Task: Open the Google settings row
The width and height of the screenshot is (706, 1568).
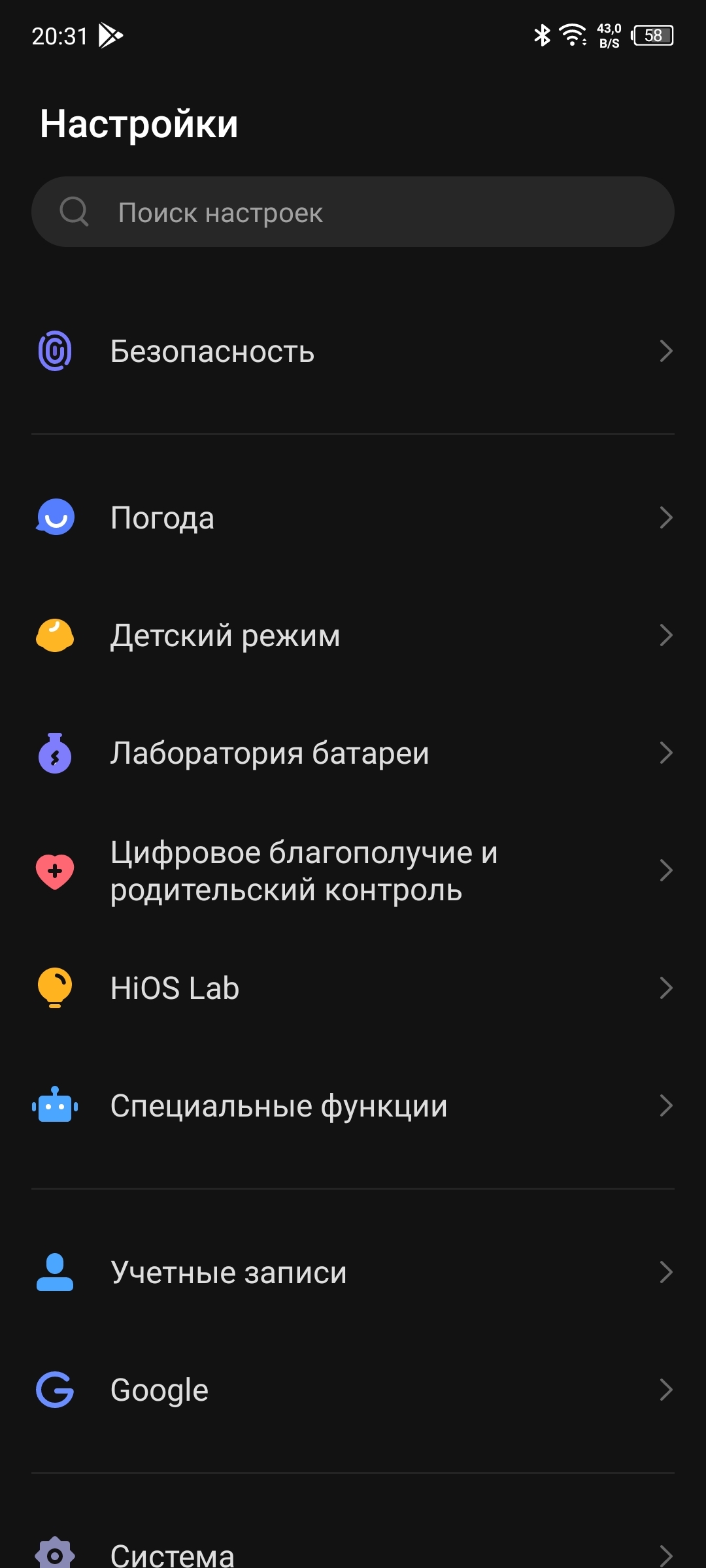Action: pos(353,1390)
